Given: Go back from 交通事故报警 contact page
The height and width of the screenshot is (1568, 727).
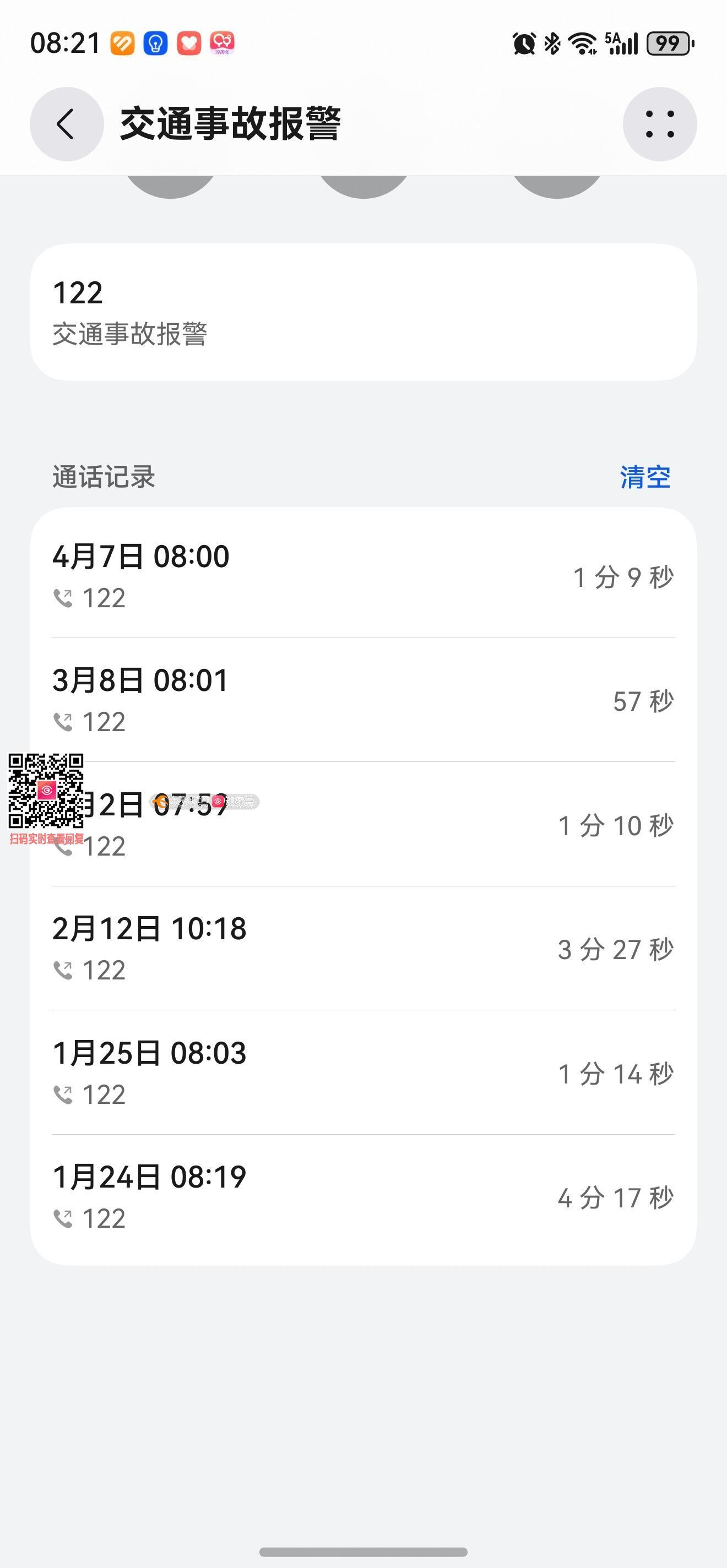Looking at the screenshot, I should click(67, 124).
